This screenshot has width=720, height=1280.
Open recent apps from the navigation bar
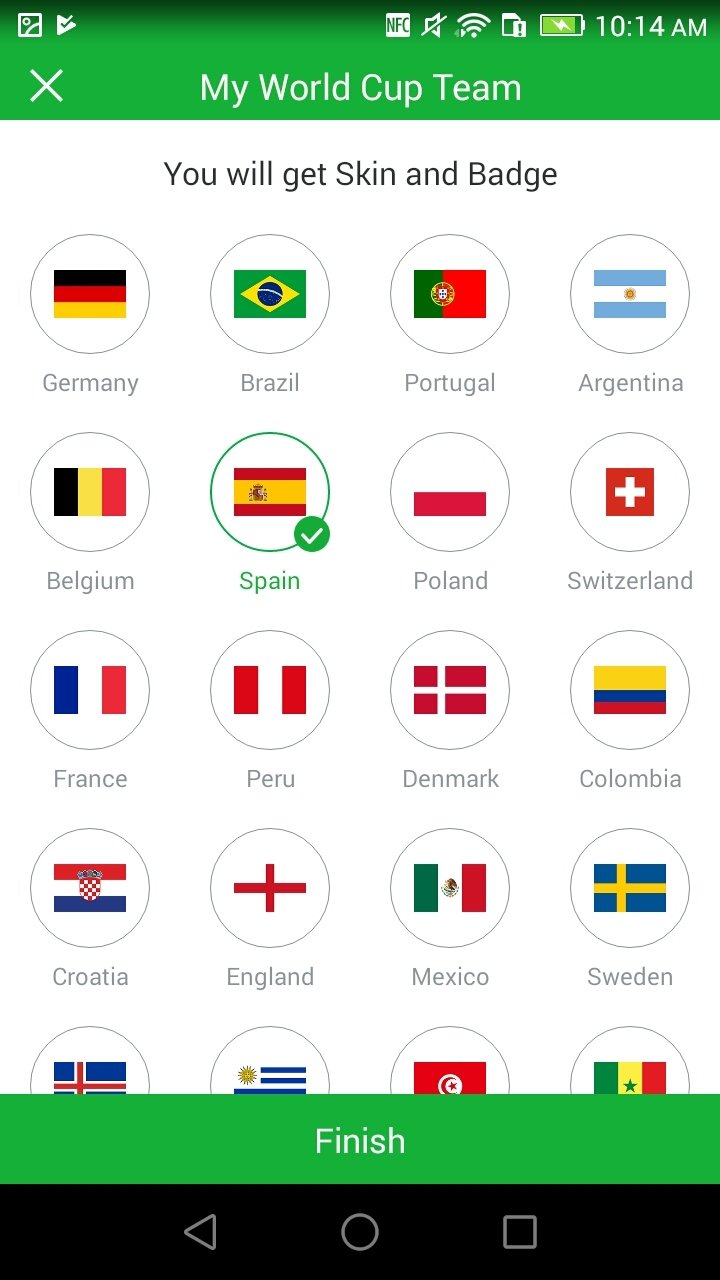(x=519, y=1232)
